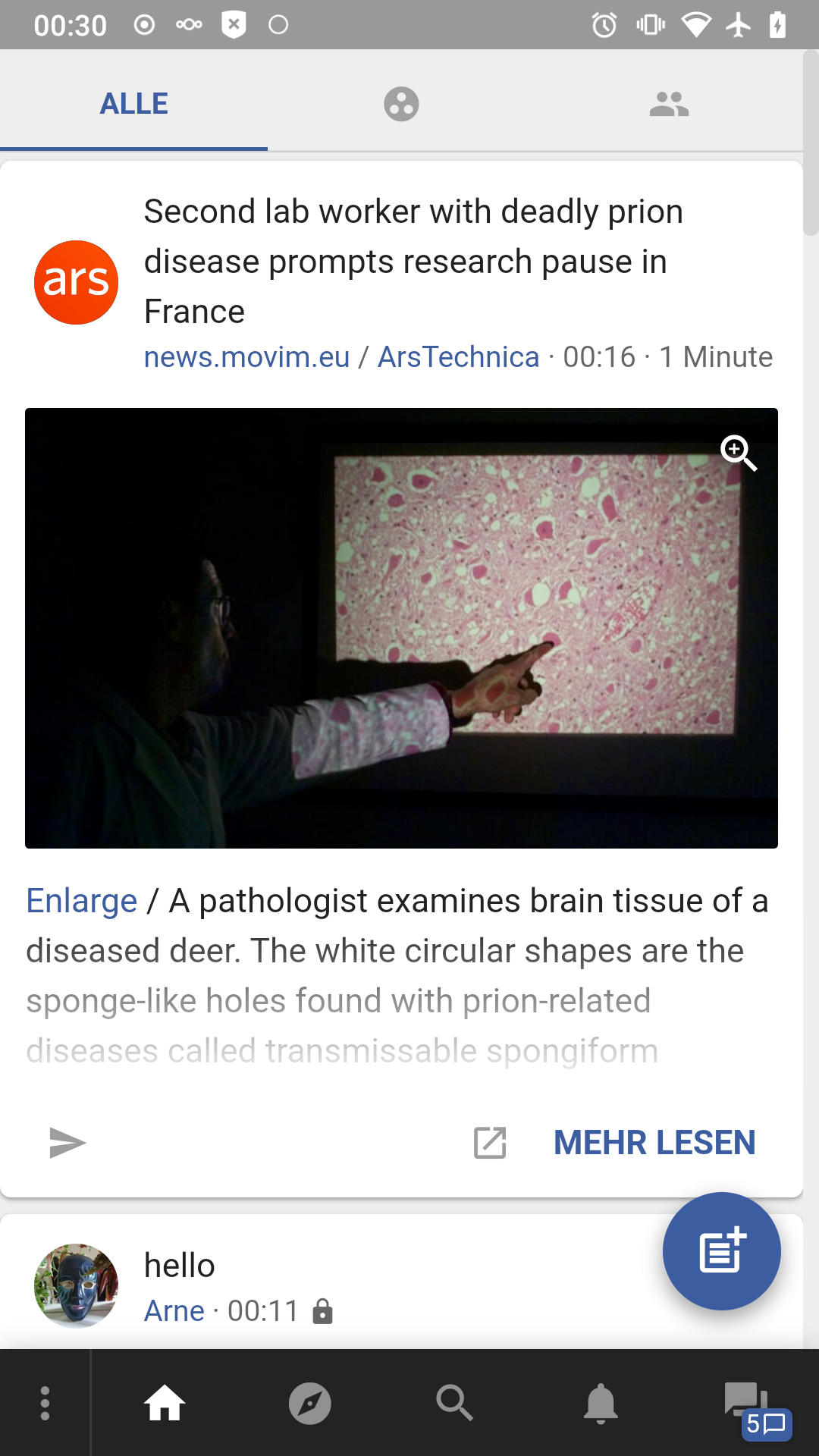Switch to the communities tab
This screenshot has height=1456, width=819.
click(x=401, y=104)
